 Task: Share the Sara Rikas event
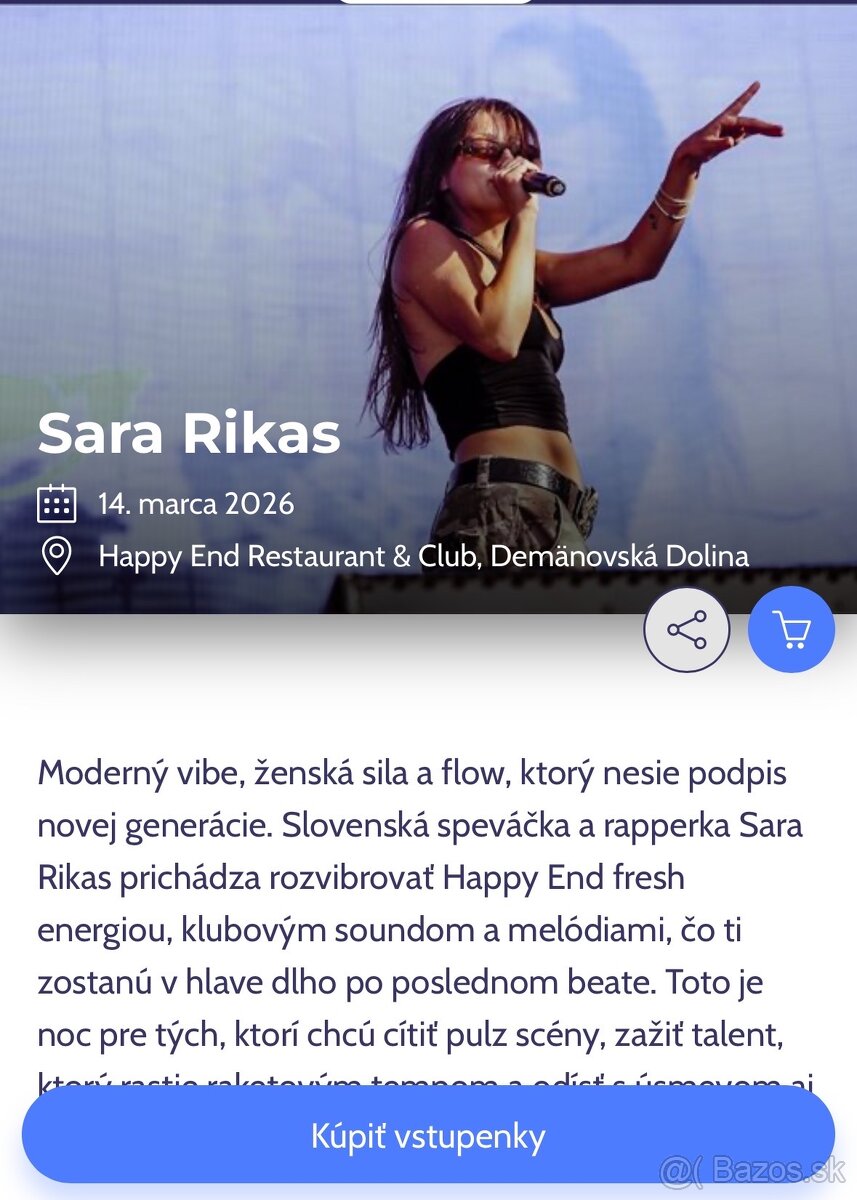click(x=686, y=630)
